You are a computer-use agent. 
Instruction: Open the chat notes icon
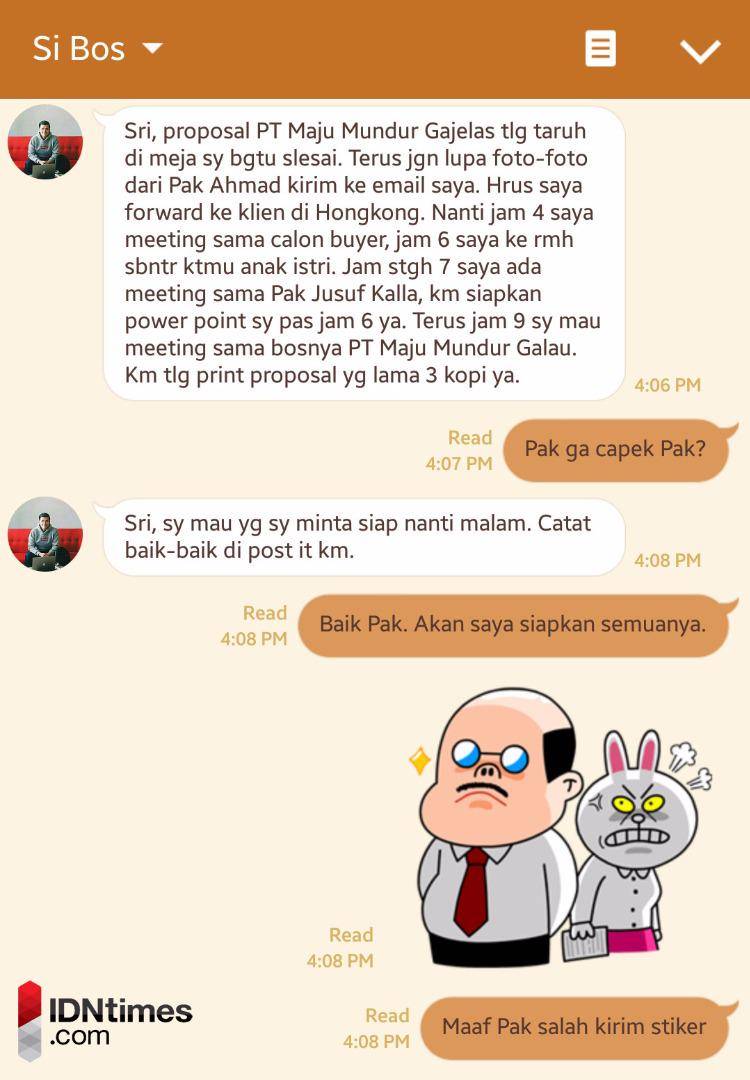(600, 48)
